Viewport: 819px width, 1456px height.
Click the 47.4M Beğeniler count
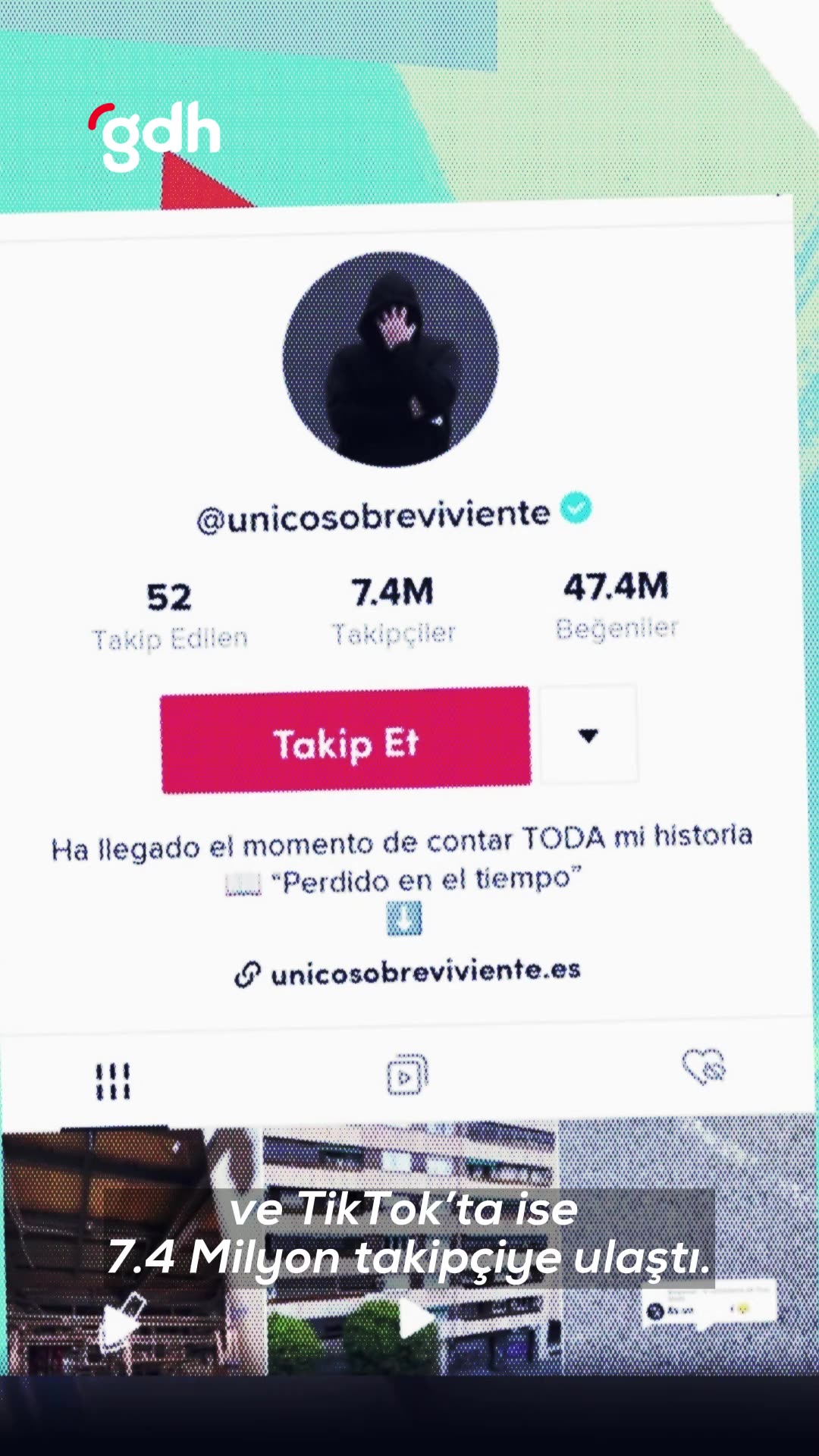[x=617, y=603]
